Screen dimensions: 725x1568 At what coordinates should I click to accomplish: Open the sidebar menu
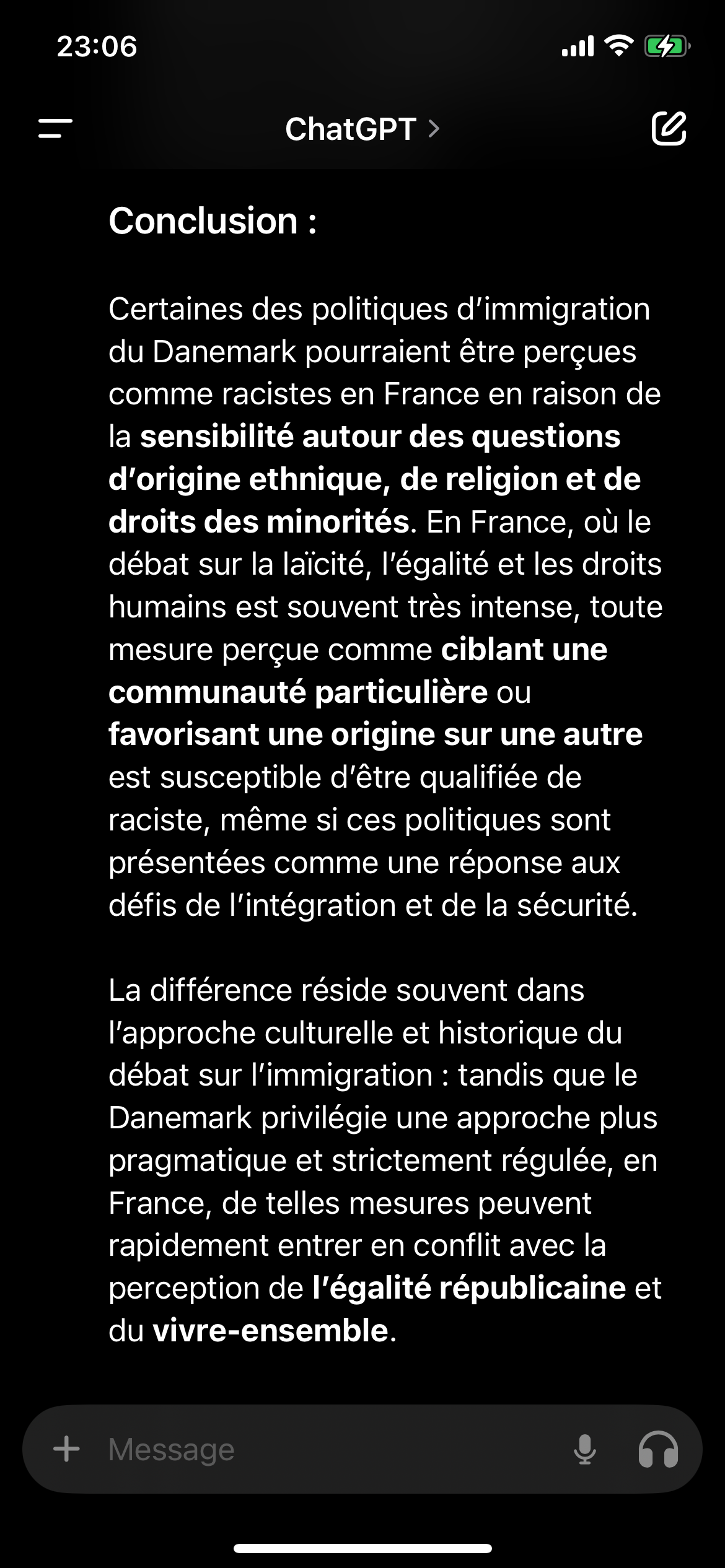coord(55,129)
